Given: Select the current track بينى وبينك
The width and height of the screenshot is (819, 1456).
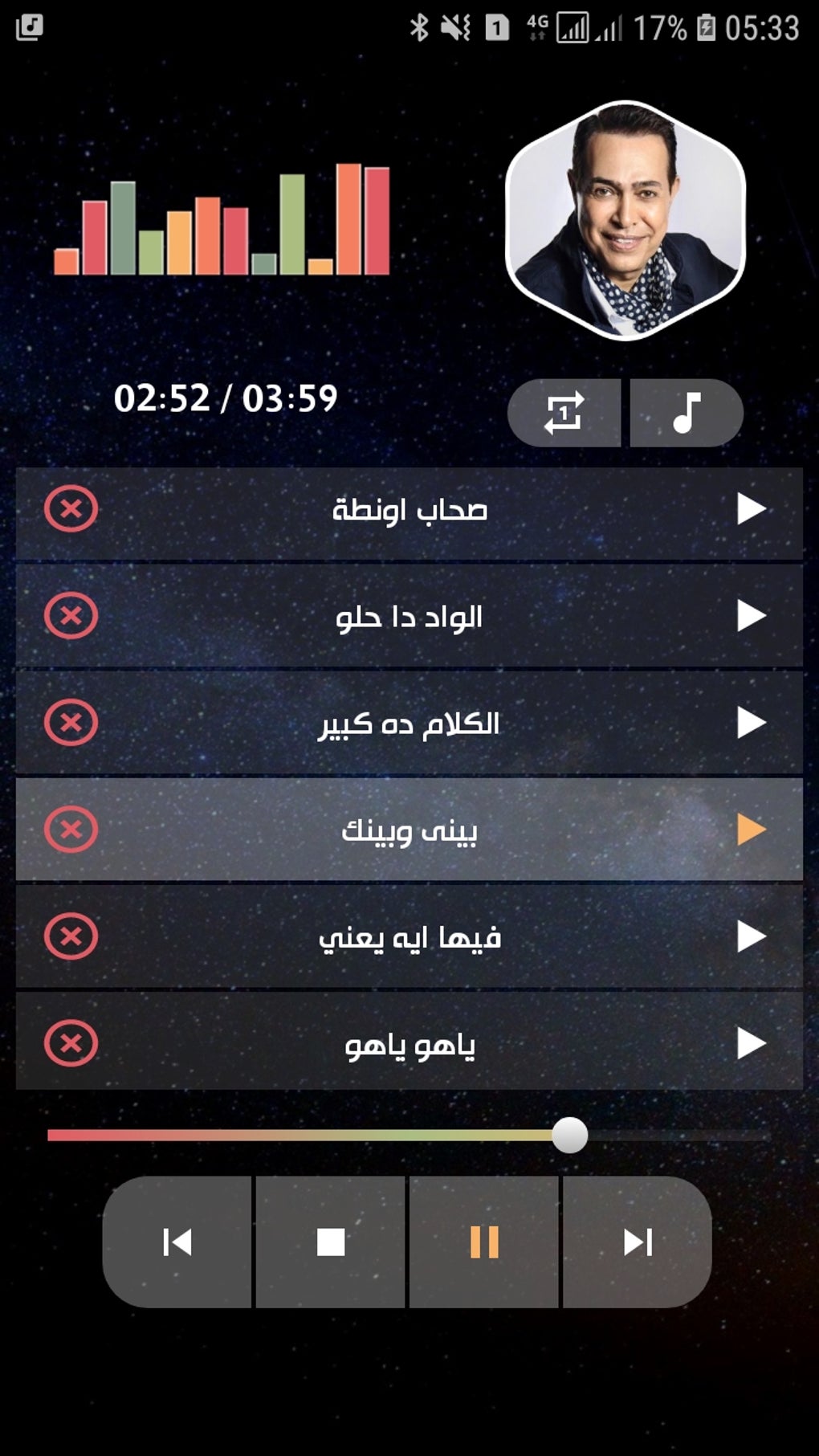Looking at the screenshot, I should [x=409, y=829].
